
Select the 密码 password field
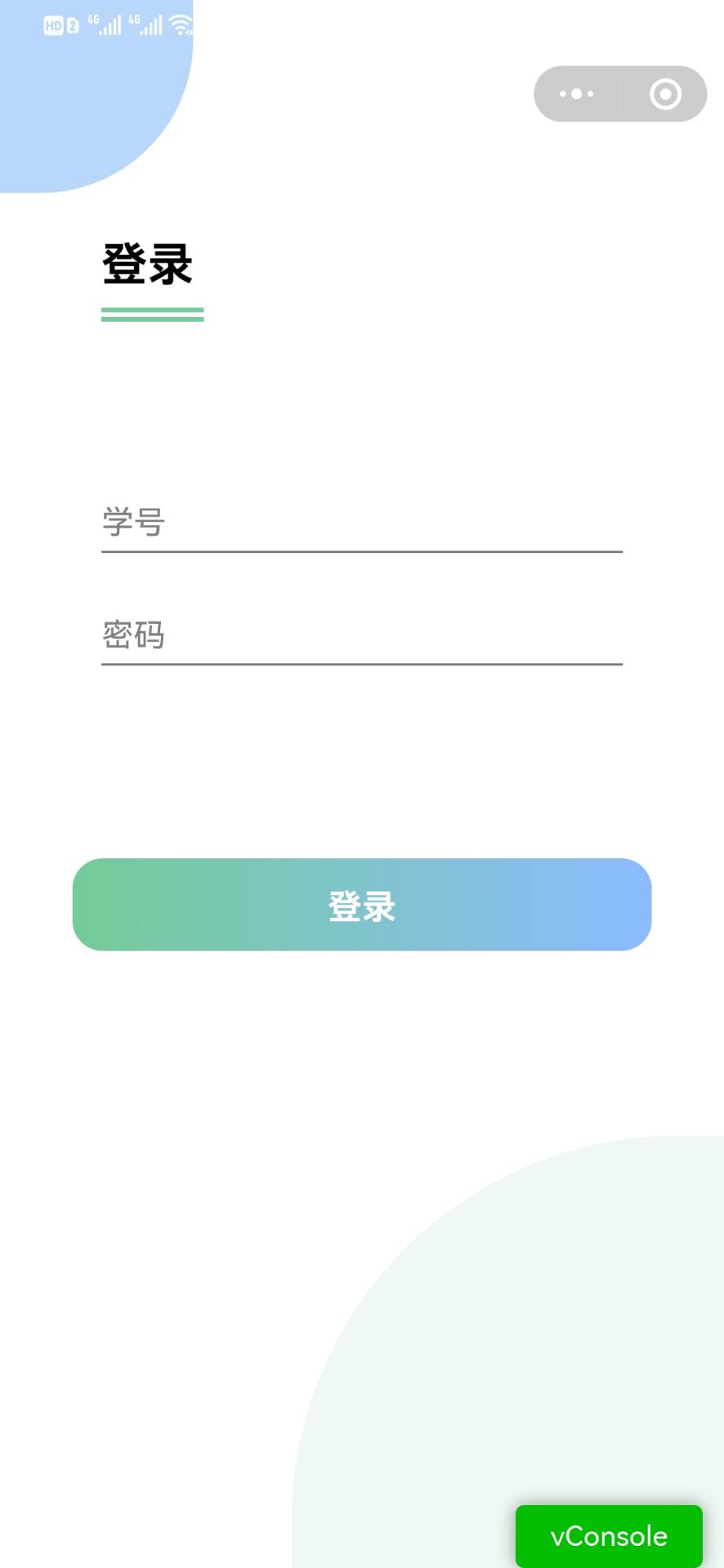(361, 635)
